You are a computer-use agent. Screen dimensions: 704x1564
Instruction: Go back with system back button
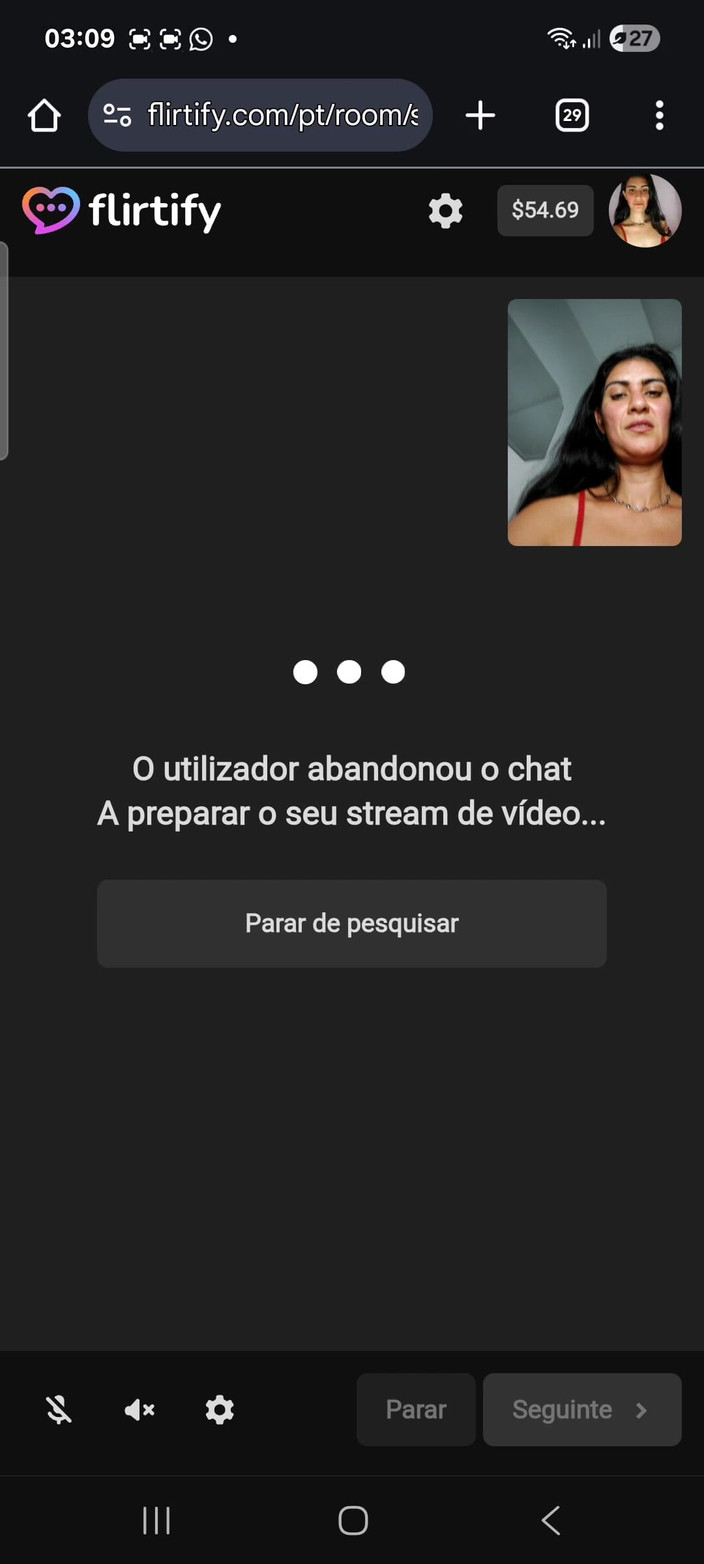pyautogui.click(x=550, y=1520)
